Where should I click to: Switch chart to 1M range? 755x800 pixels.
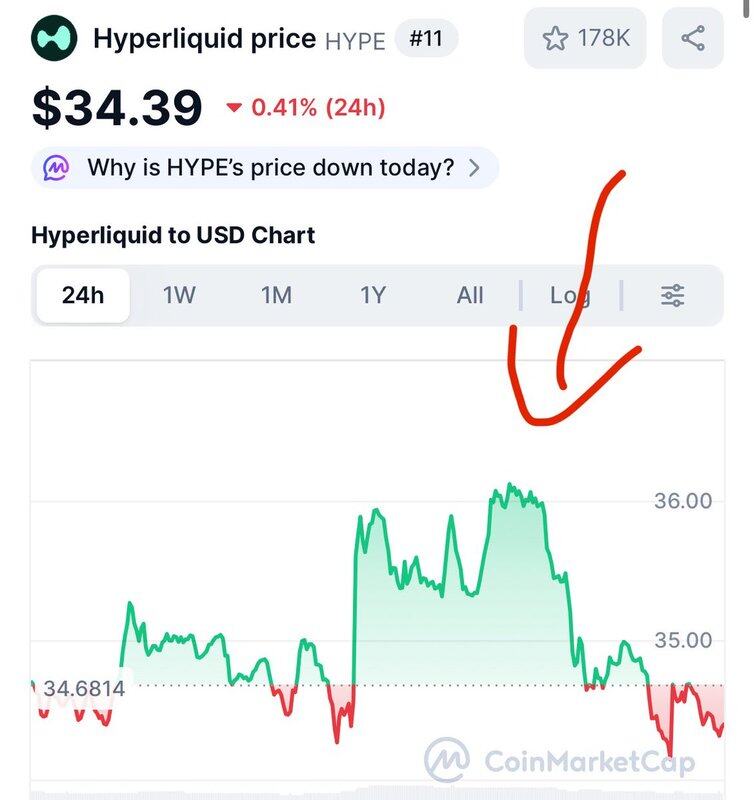coord(276,296)
